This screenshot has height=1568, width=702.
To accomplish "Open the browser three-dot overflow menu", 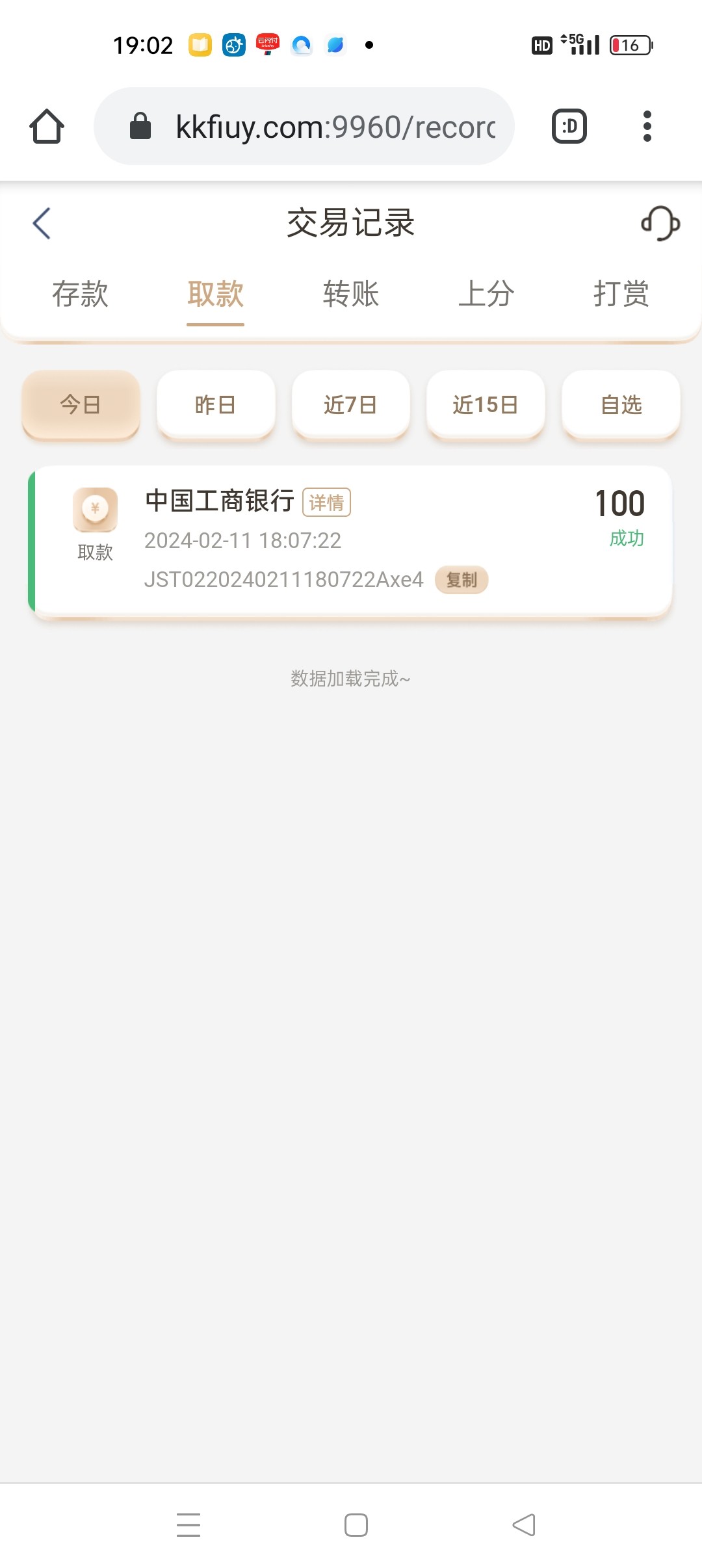I will [x=647, y=125].
